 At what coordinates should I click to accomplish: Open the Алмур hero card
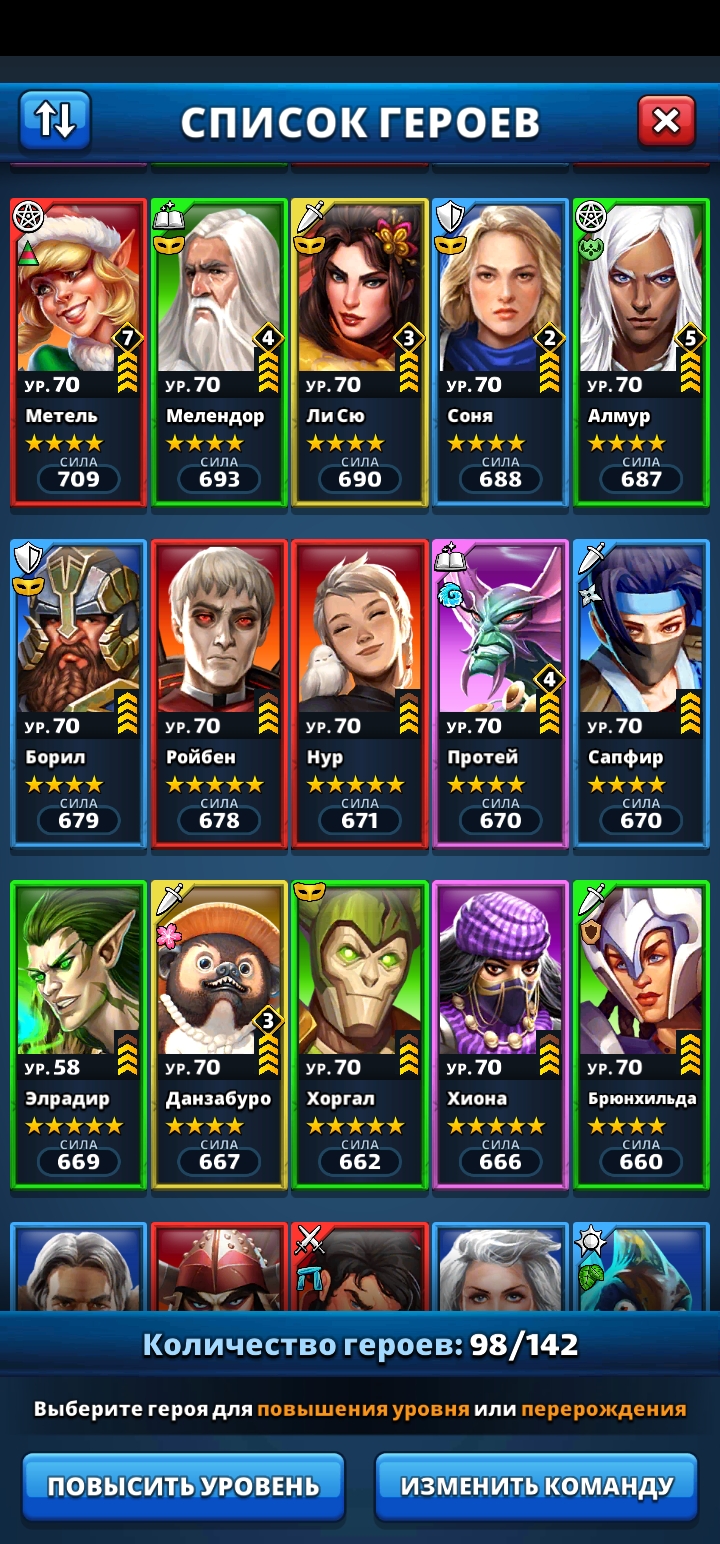point(641,350)
